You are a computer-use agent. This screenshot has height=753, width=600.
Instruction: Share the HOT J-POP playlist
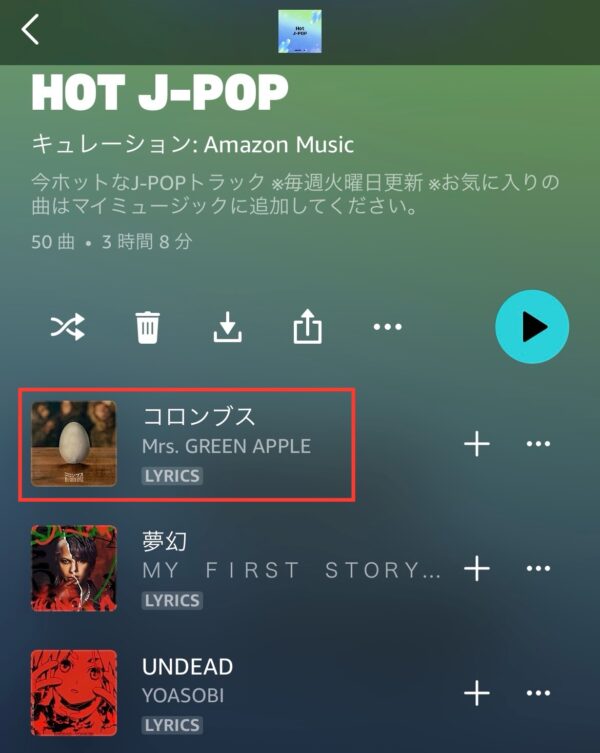[307, 327]
